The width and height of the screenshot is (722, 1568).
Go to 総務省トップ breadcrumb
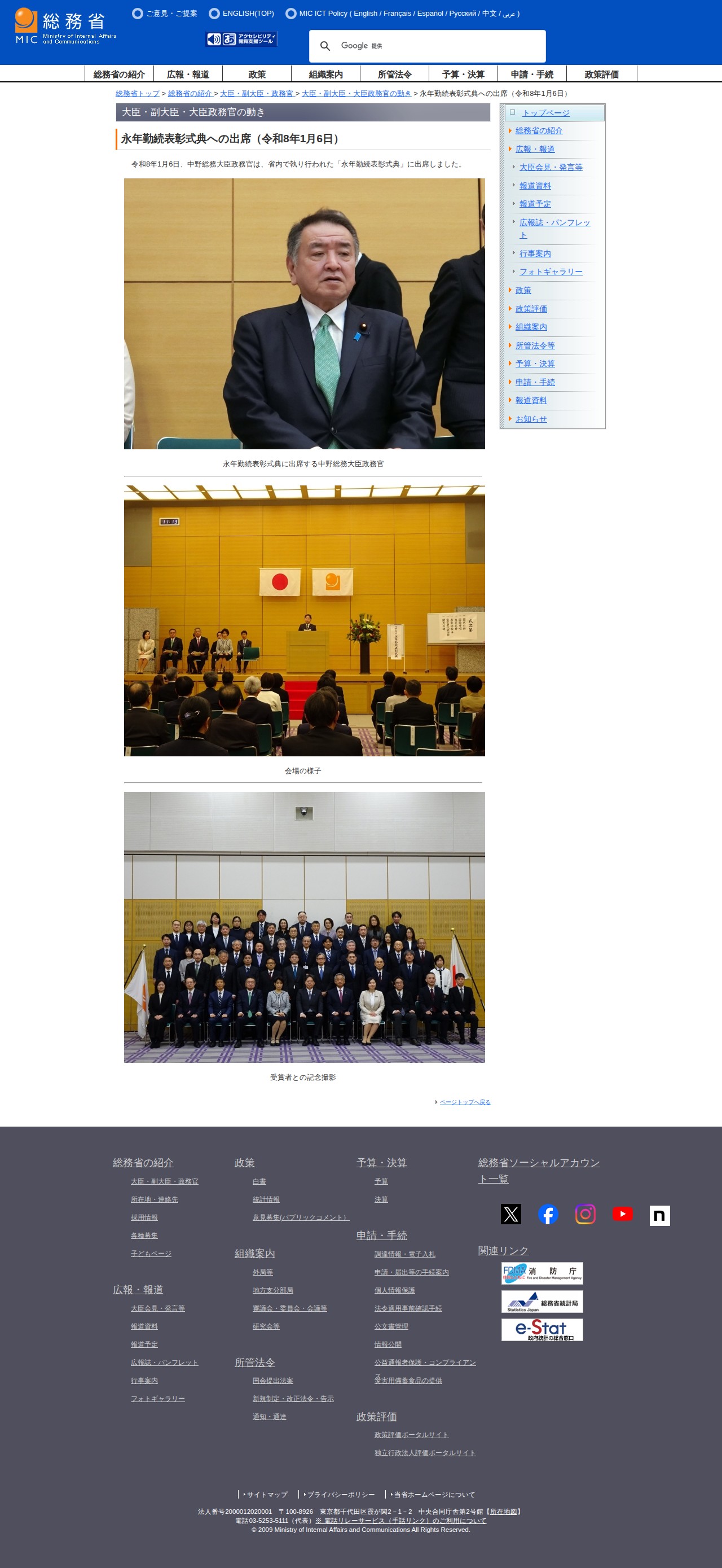click(x=138, y=94)
